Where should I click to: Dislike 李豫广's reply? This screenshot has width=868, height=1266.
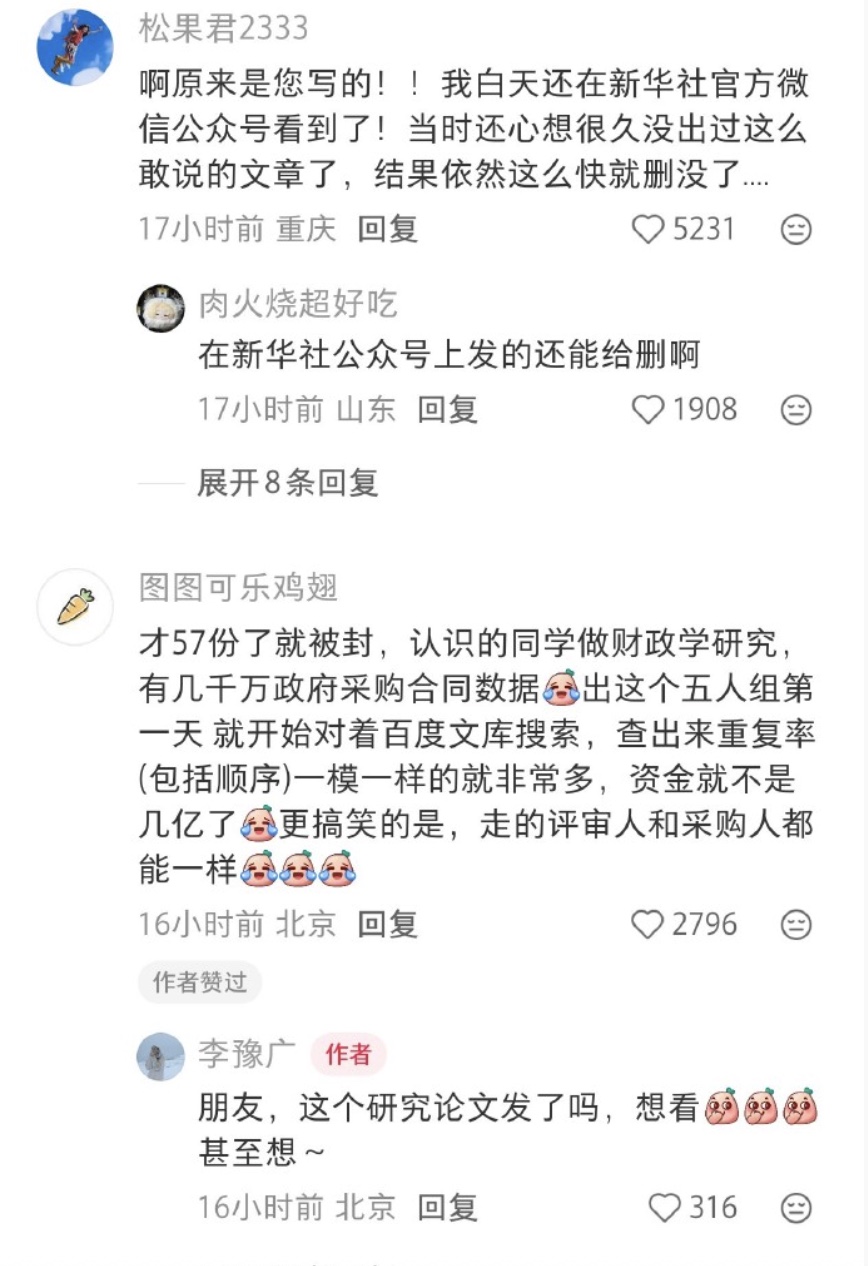[796, 1208]
